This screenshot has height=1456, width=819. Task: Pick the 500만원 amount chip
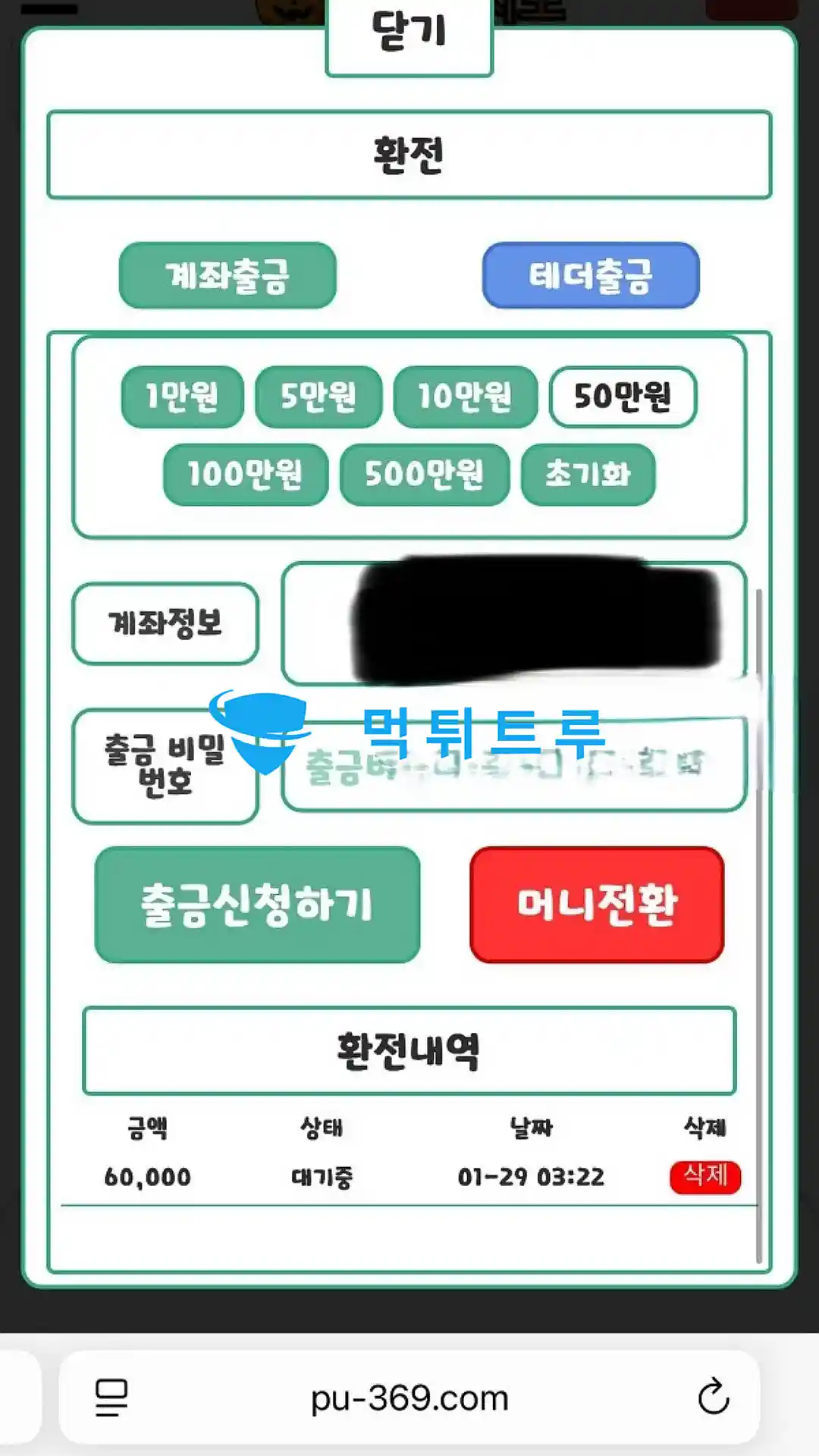pyautogui.click(x=424, y=474)
